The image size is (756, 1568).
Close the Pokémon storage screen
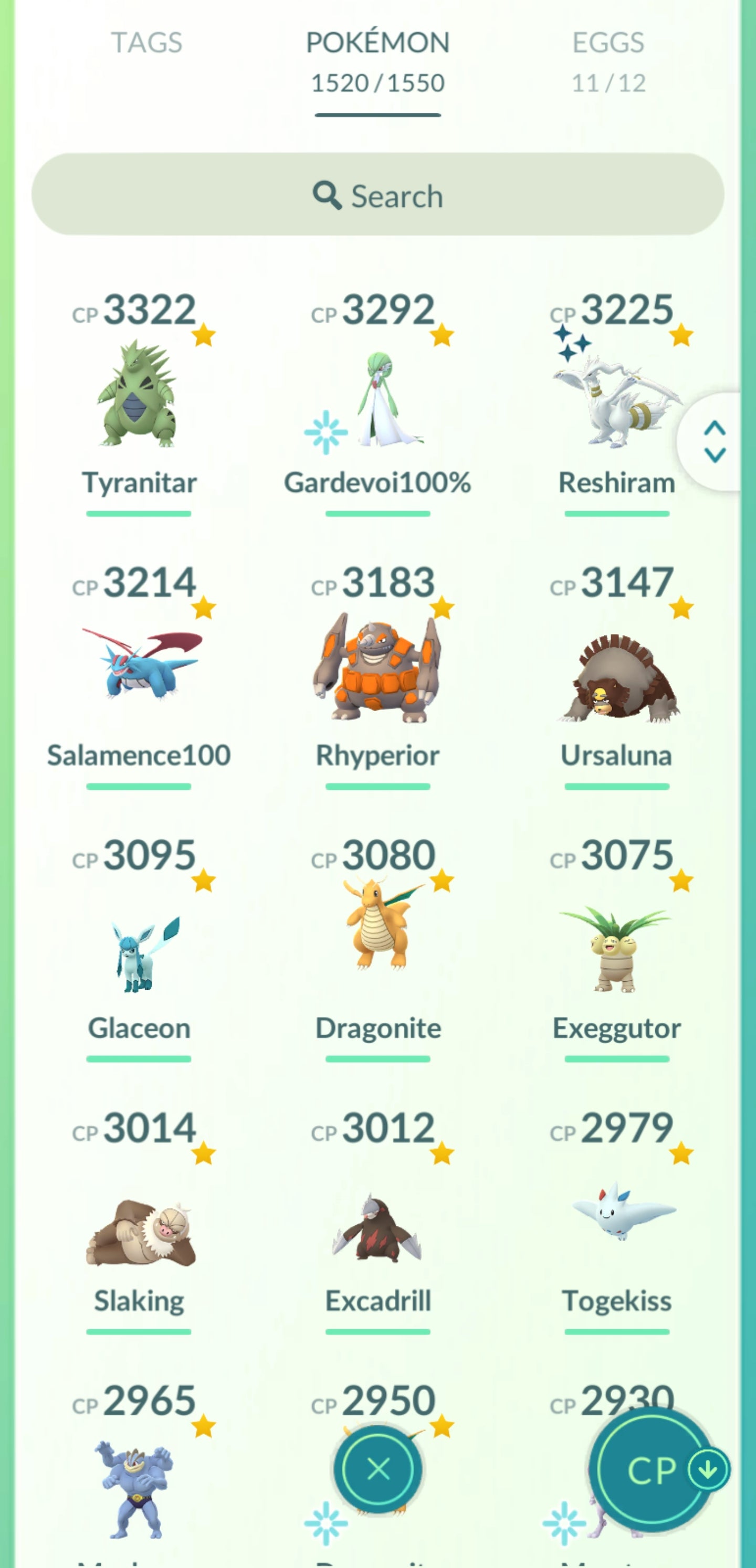[x=379, y=1469]
